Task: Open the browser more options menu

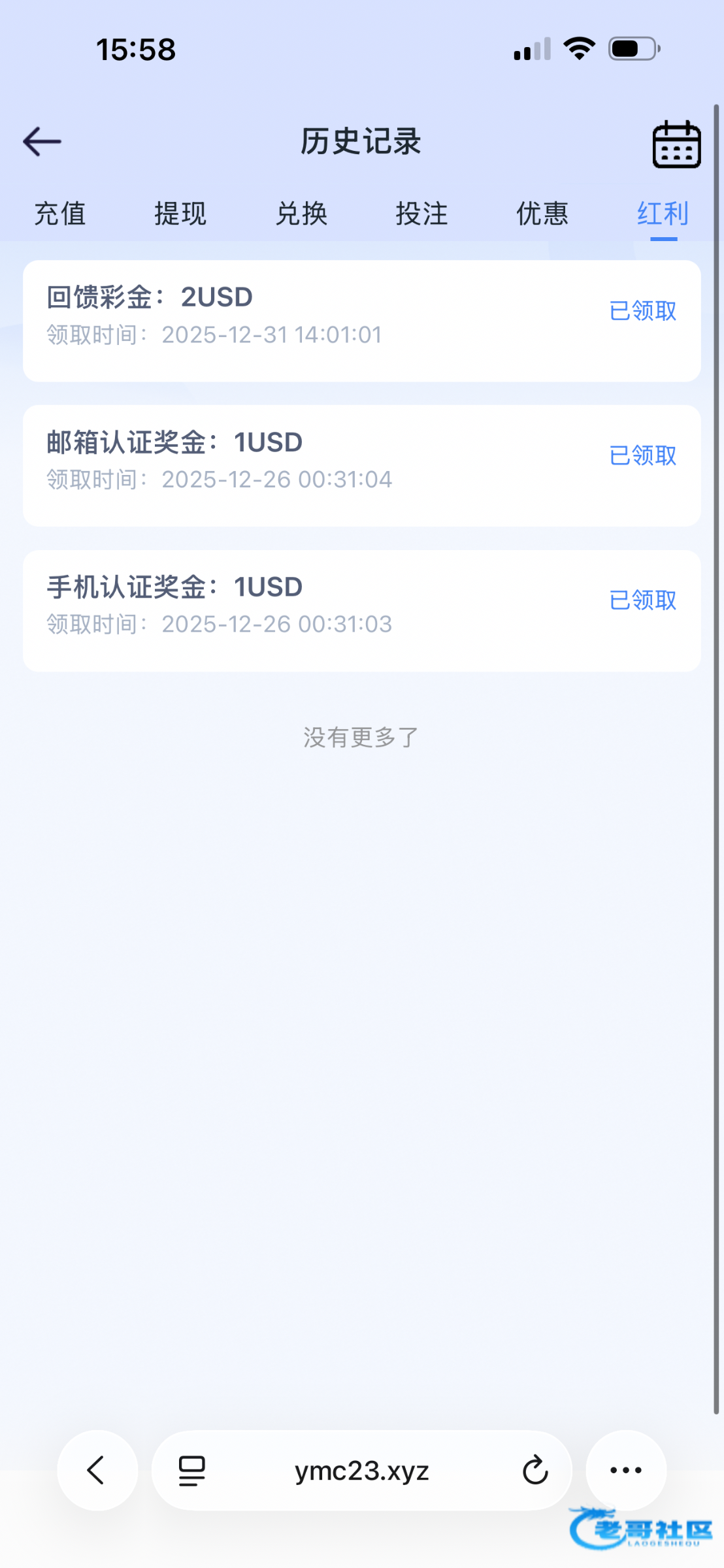Action: [626, 1470]
